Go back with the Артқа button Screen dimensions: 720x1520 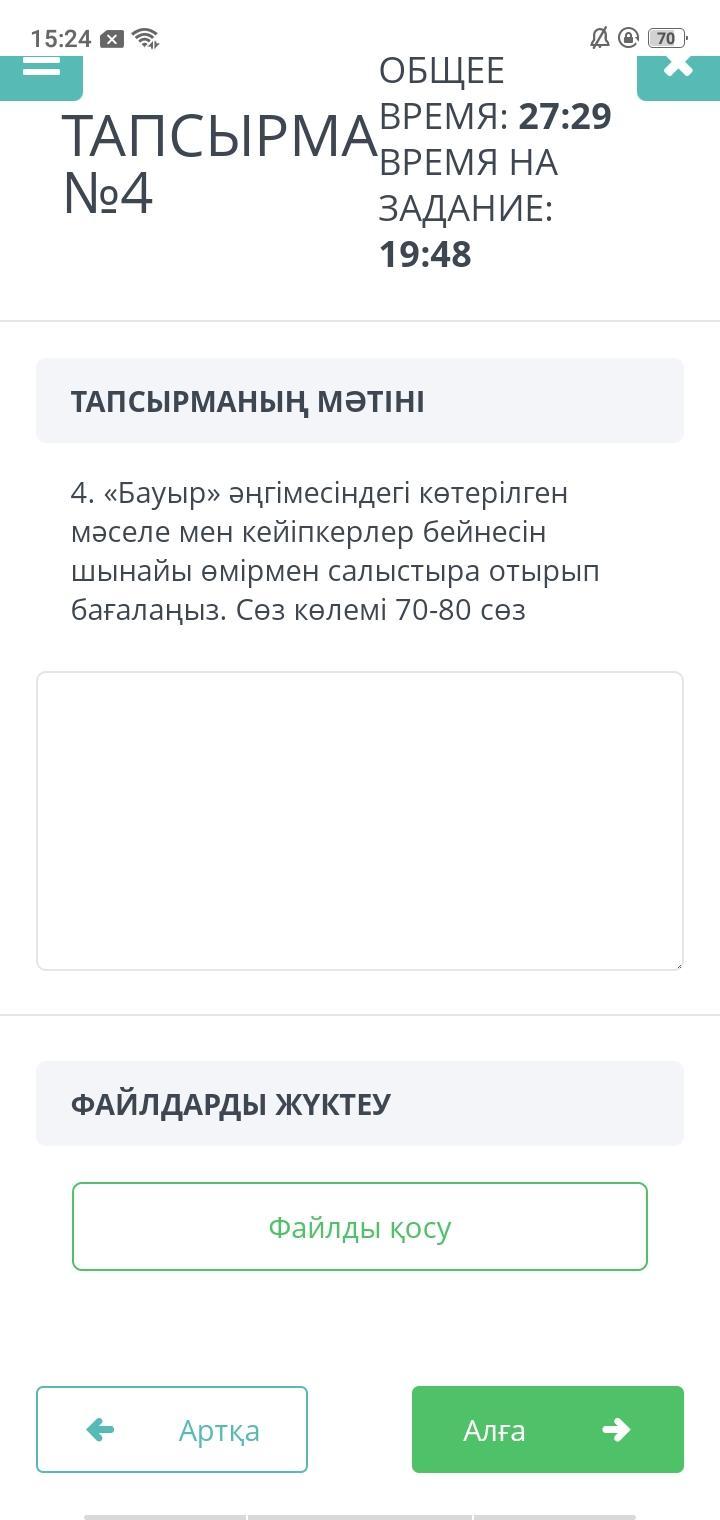[x=172, y=1429]
